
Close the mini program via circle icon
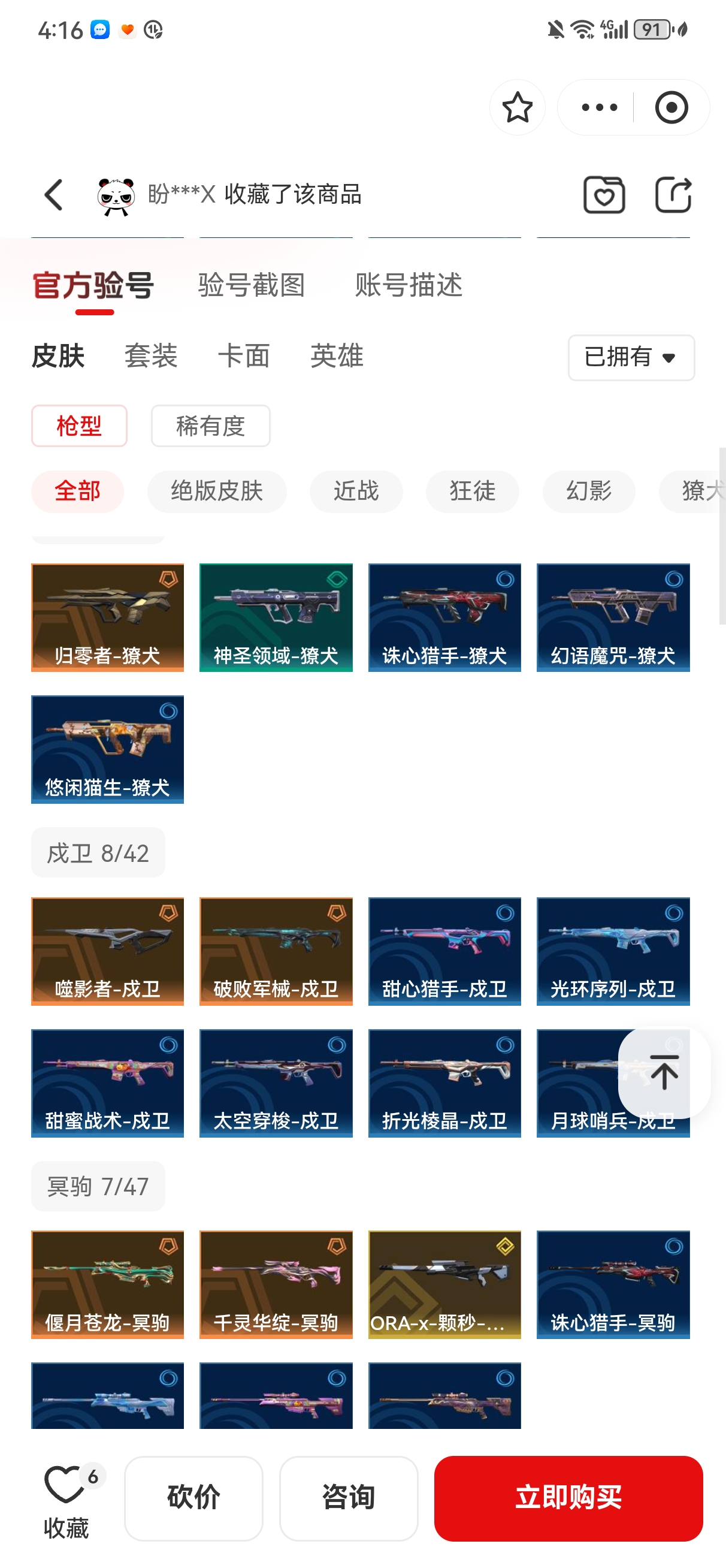click(x=671, y=108)
